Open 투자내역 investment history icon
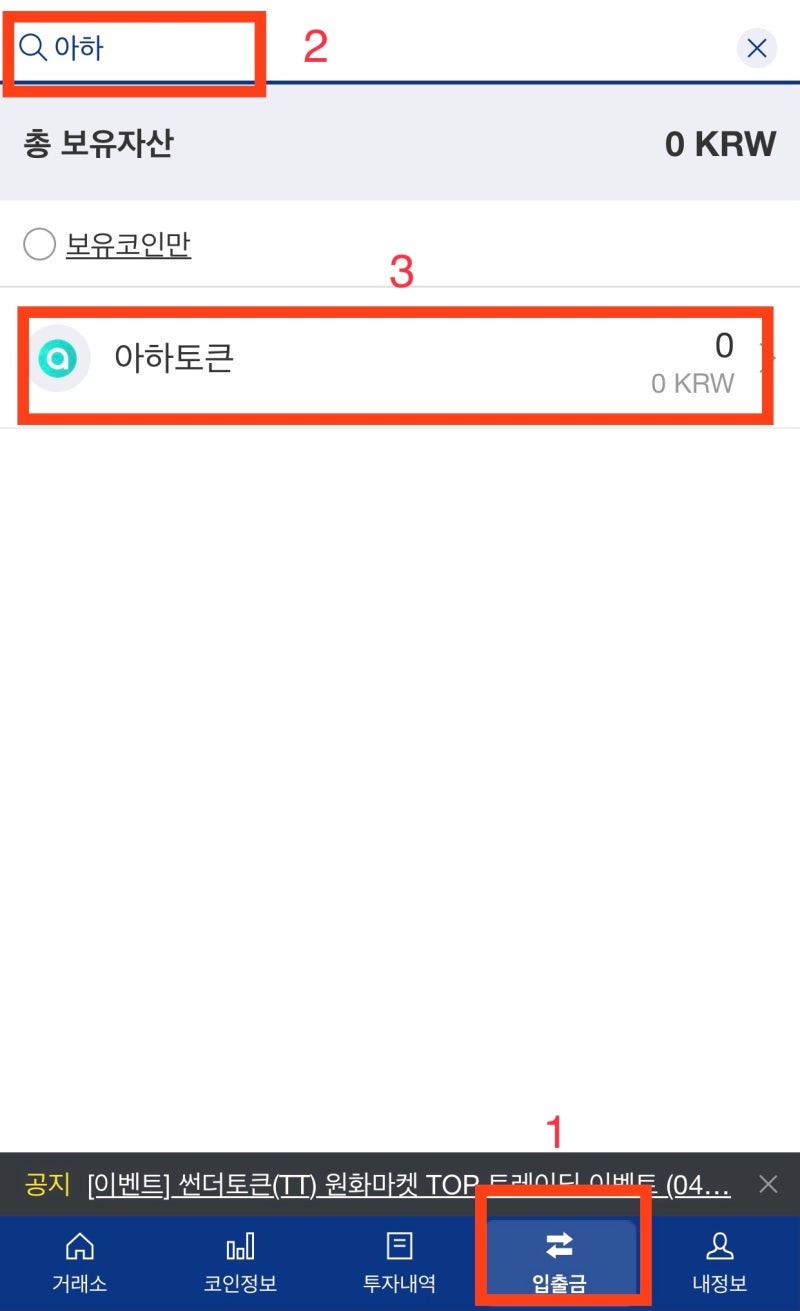This screenshot has height=1311, width=800. pos(400,1246)
